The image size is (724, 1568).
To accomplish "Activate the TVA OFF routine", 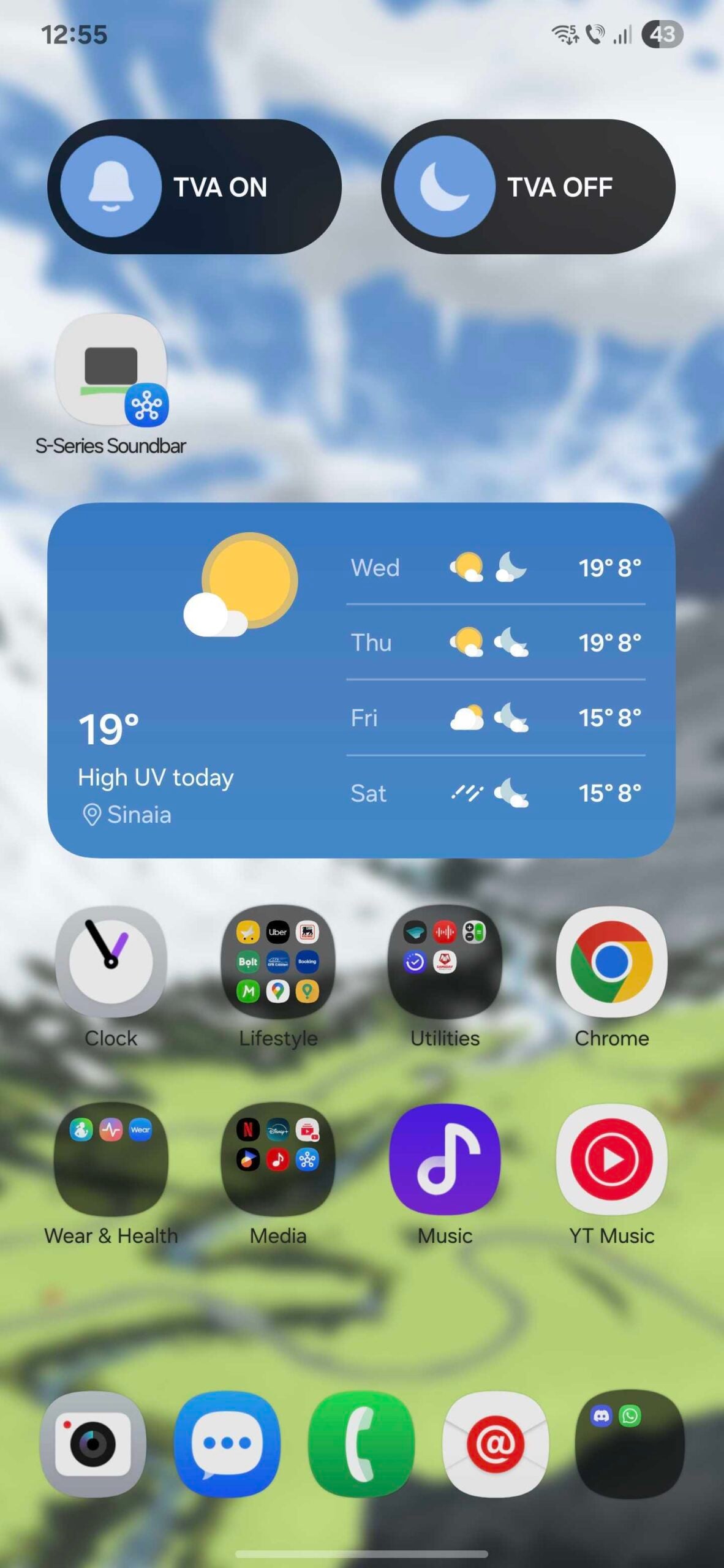I will pyautogui.click(x=528, y=187).
